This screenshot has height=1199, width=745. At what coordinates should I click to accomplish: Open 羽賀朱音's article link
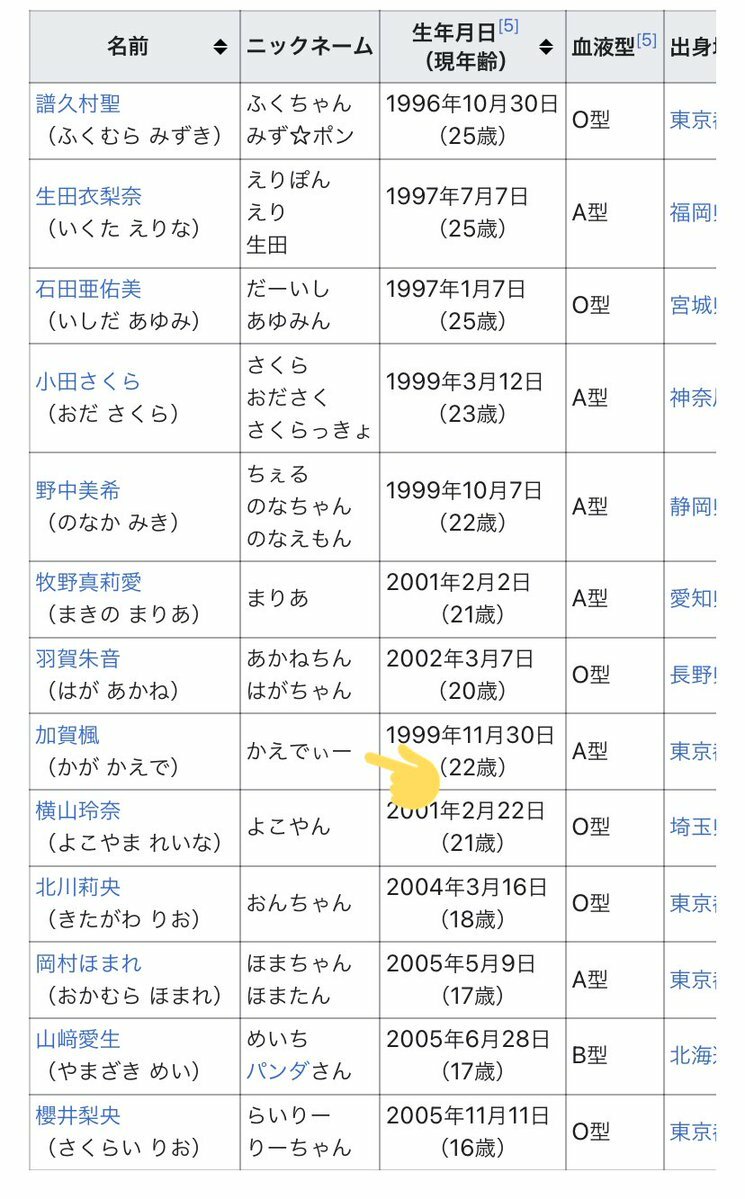[x=78, y=659]
